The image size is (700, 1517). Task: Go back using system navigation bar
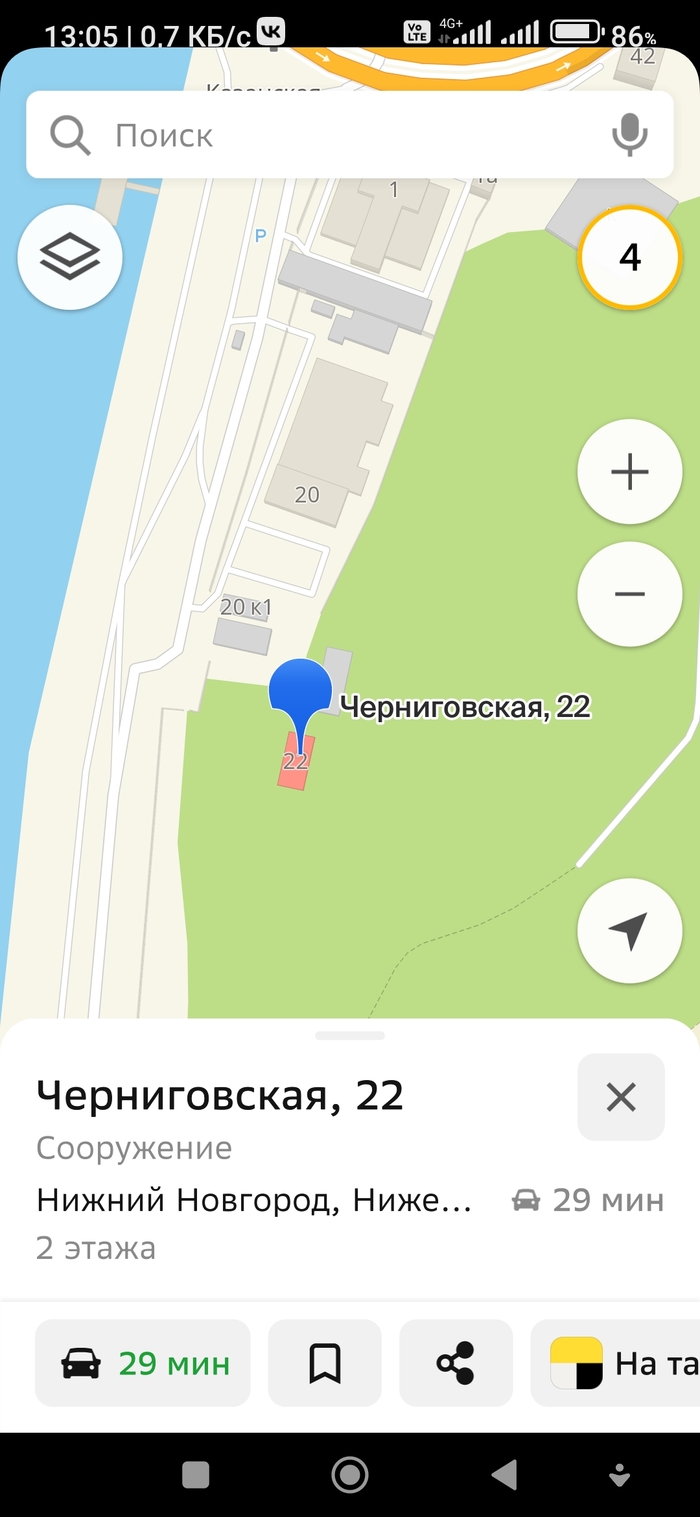click(504, 1475)
